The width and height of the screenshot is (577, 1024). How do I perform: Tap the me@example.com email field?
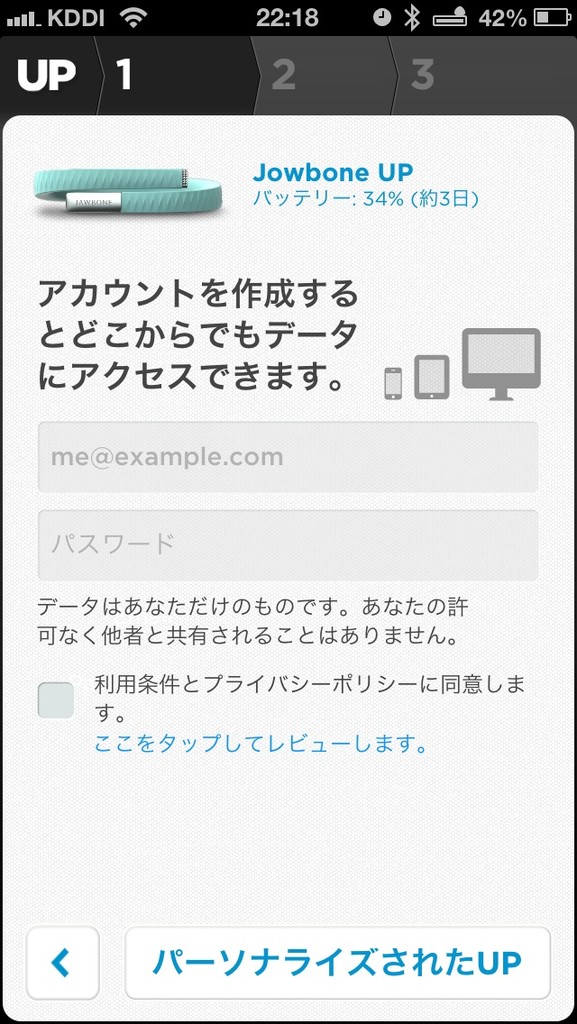288,456
